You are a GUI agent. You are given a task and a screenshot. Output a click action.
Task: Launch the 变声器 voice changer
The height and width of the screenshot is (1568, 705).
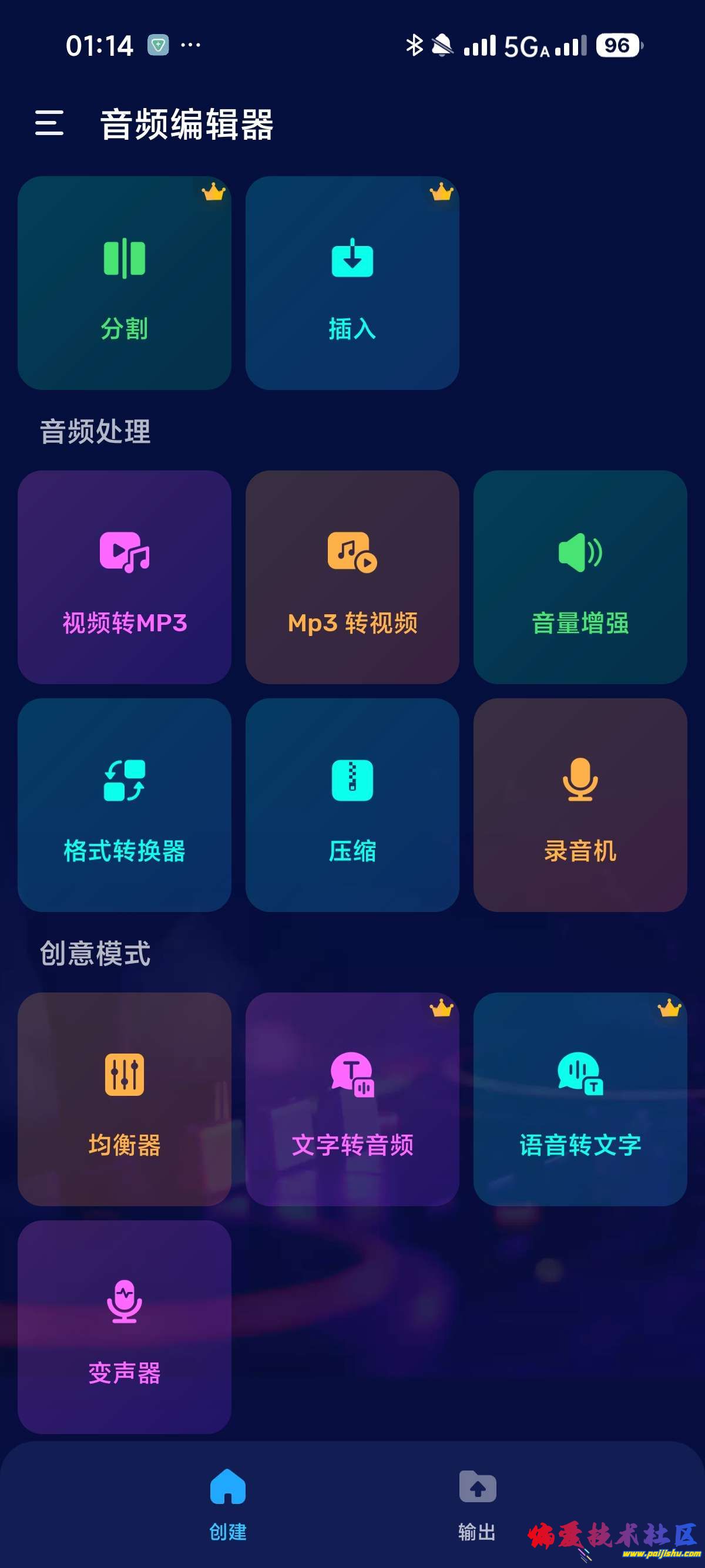click(x=124, y=1327)
